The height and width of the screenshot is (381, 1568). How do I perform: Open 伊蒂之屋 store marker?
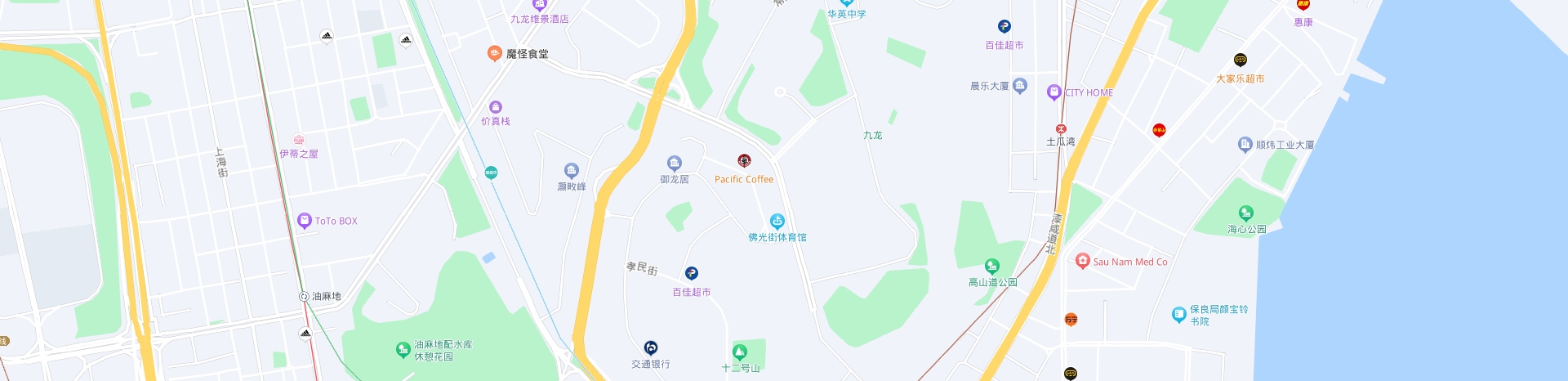click(299, 140)
